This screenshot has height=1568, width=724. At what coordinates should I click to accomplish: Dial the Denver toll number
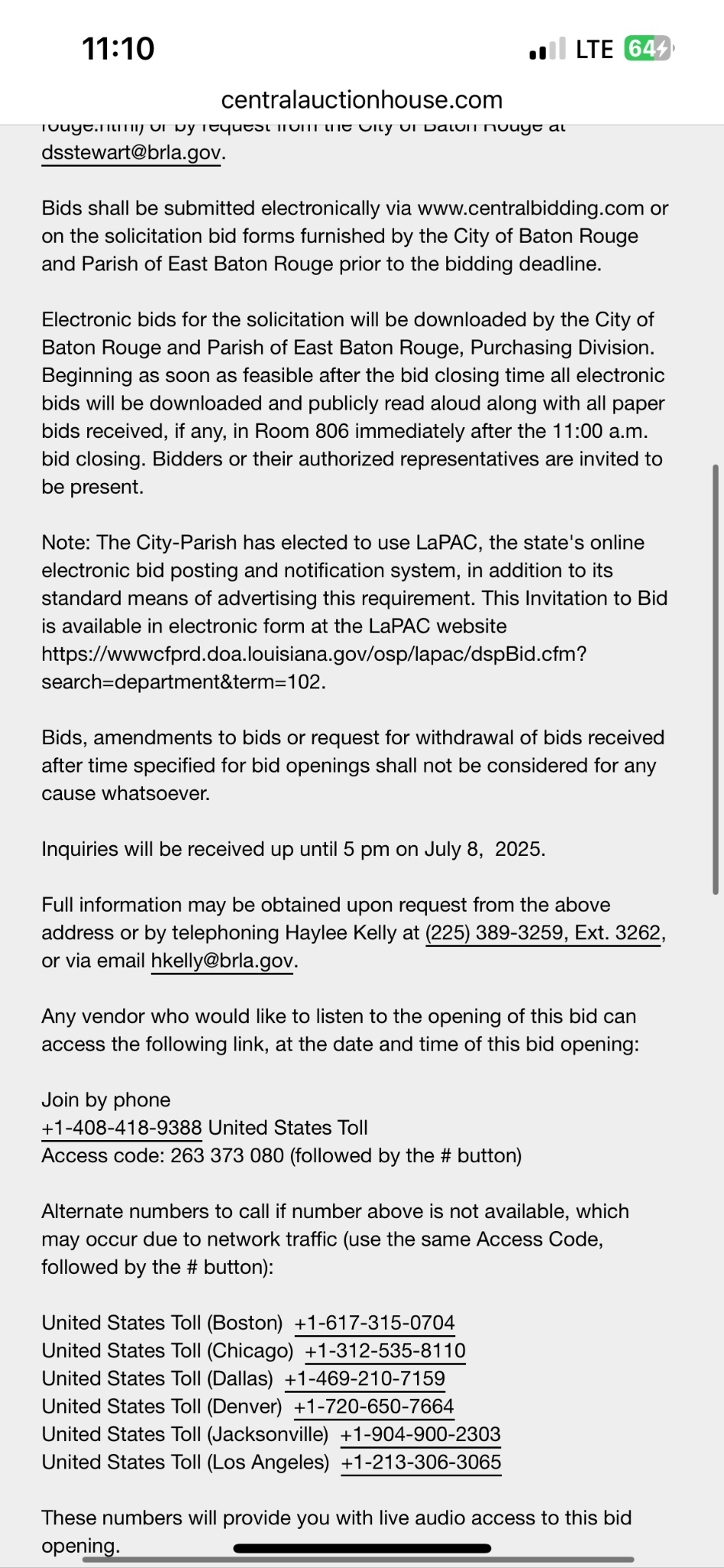click(x=373, y=1406)
